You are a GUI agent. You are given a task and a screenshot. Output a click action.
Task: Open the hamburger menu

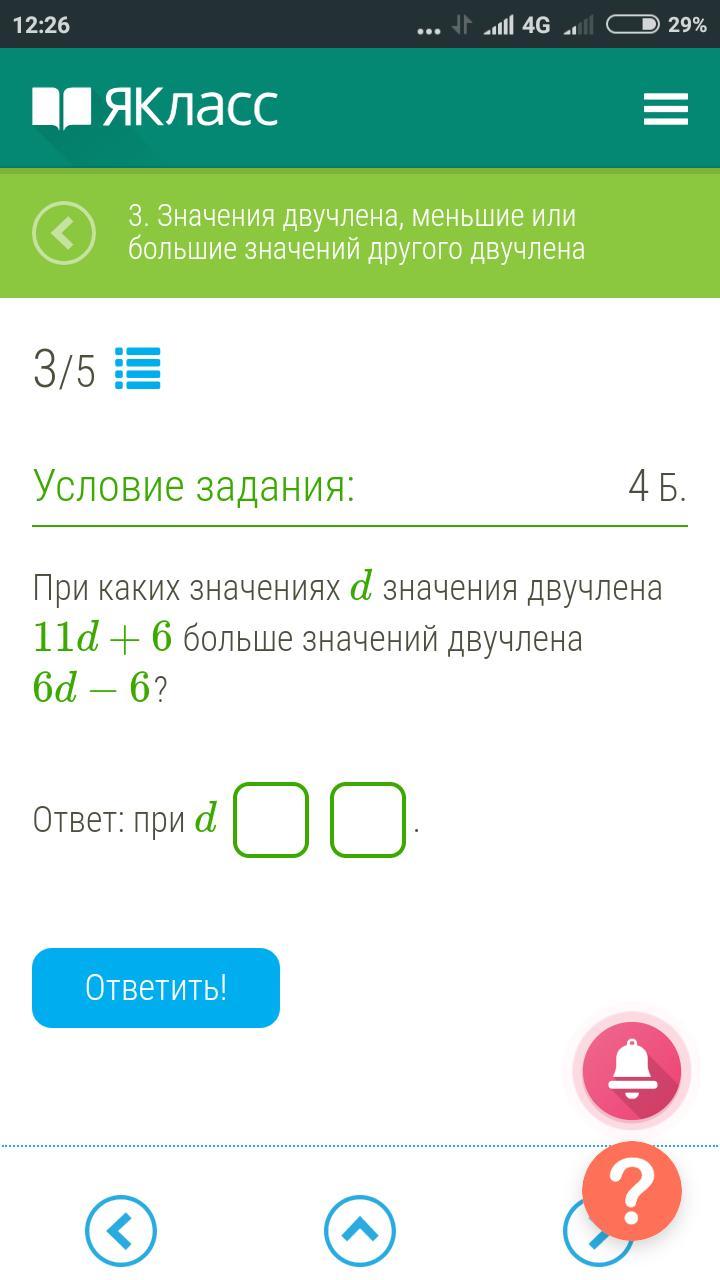click(666, 109)
